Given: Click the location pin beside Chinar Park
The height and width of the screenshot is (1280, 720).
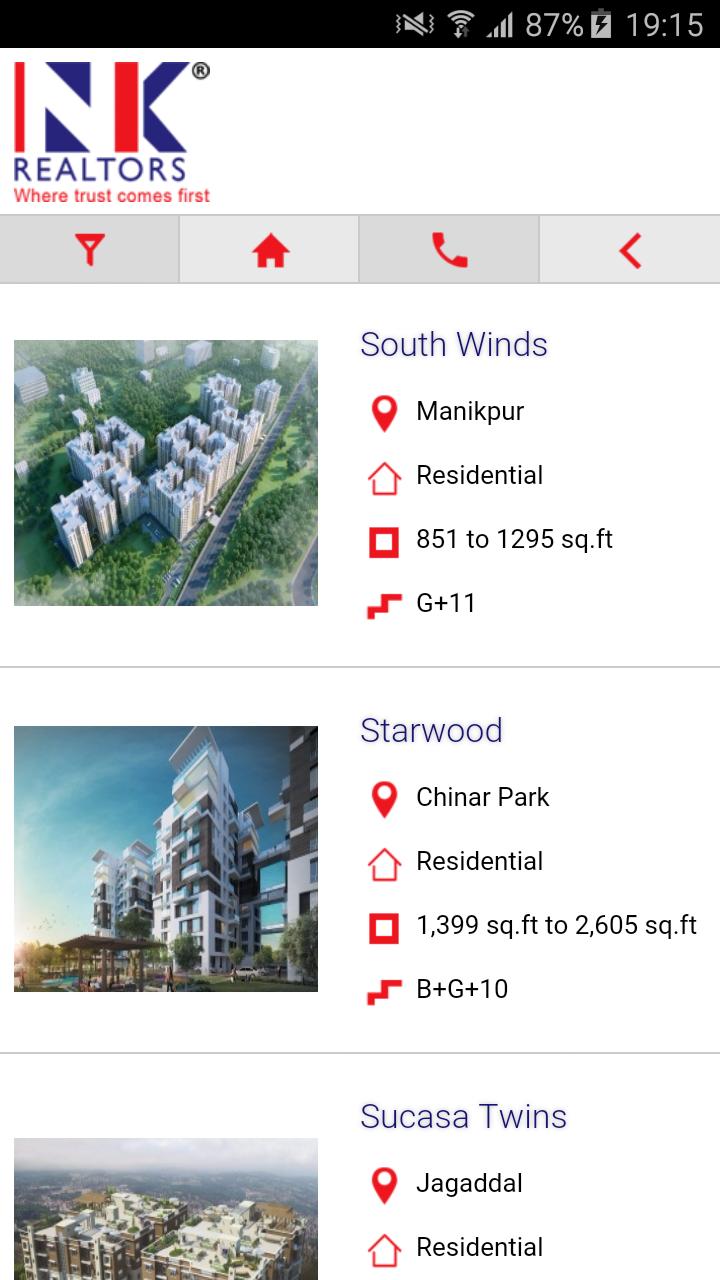Looking at the screenshot, I should pos(384,796).
